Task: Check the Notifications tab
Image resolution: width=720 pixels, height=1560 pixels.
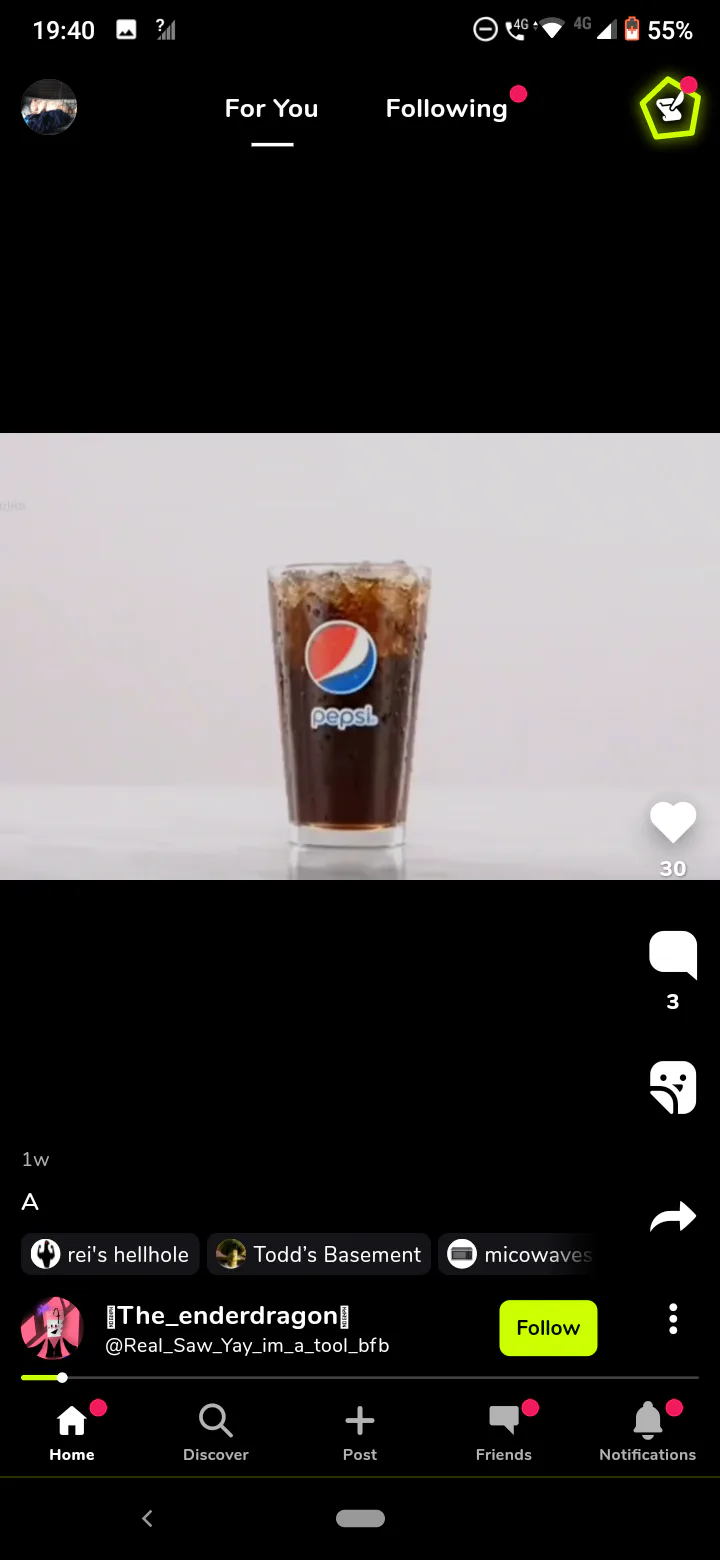Action: 648,1432
